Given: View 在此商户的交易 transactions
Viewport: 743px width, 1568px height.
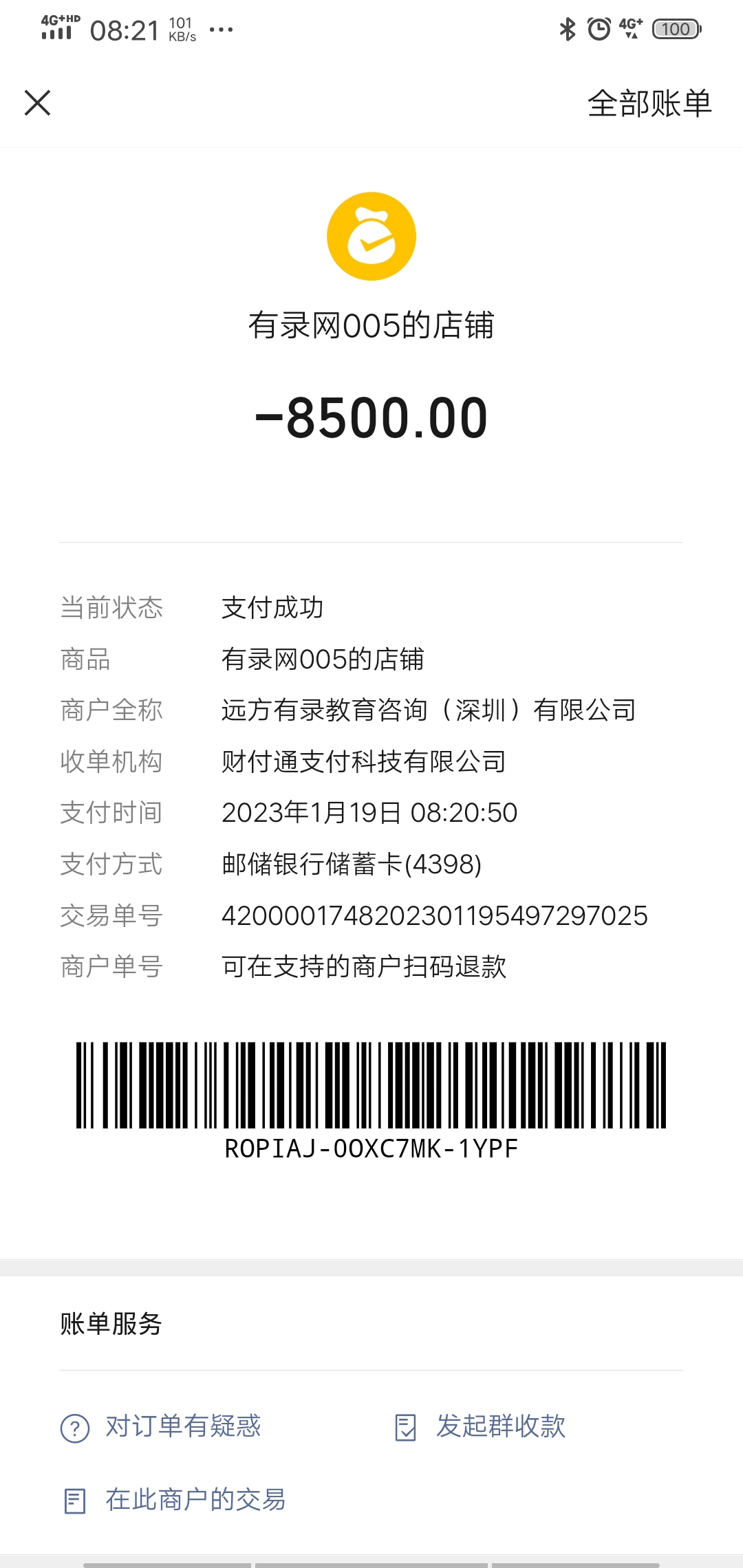Looking at the screenshot, I should pos(175,1500).
